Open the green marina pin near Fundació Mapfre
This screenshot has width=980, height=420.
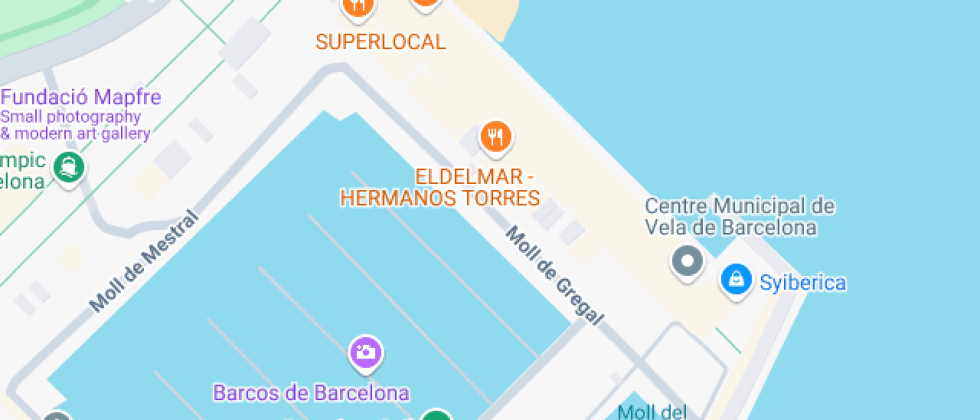(x=68, y=167)
